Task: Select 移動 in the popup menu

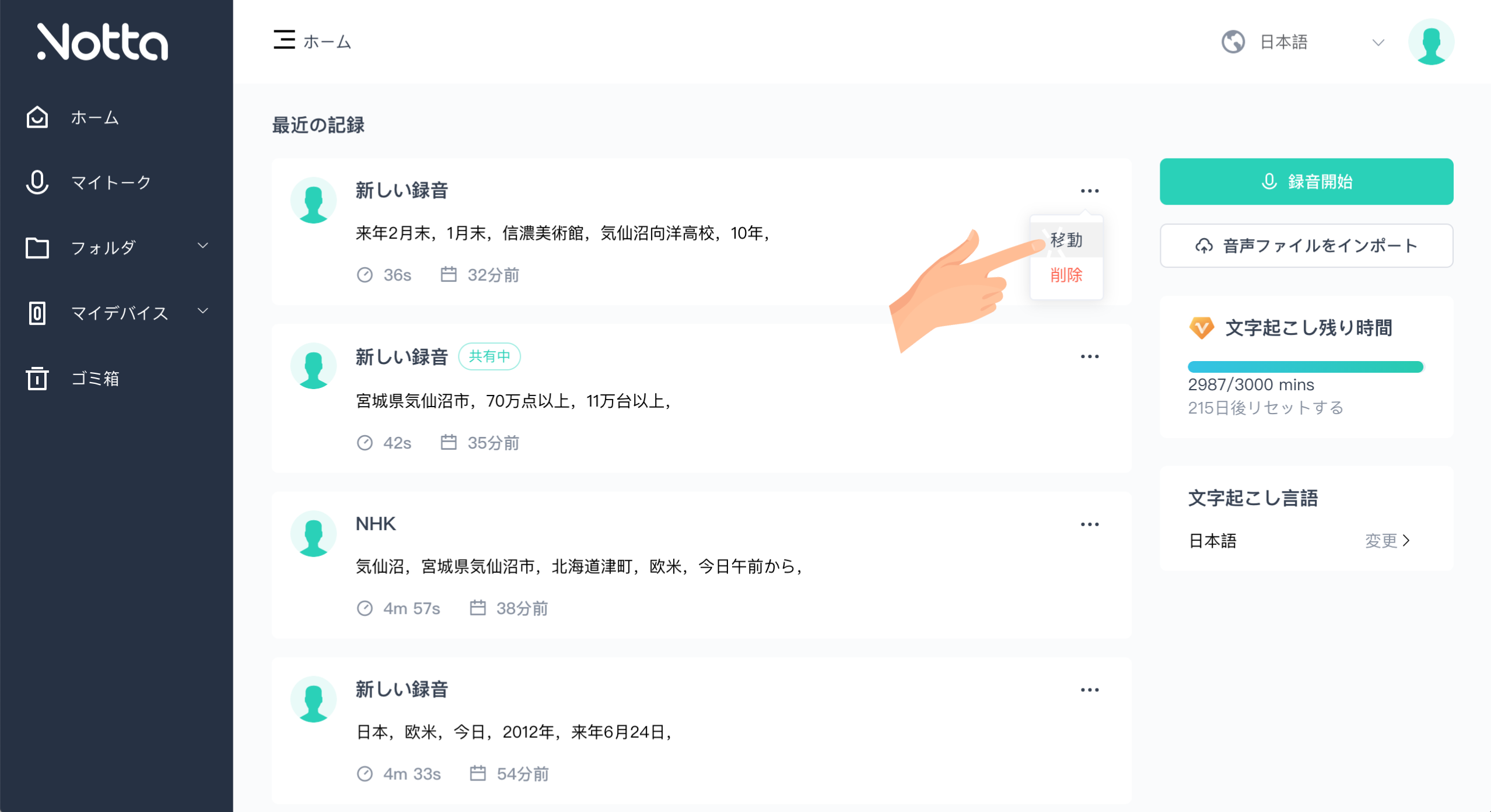Action: tap(1066, 240)
